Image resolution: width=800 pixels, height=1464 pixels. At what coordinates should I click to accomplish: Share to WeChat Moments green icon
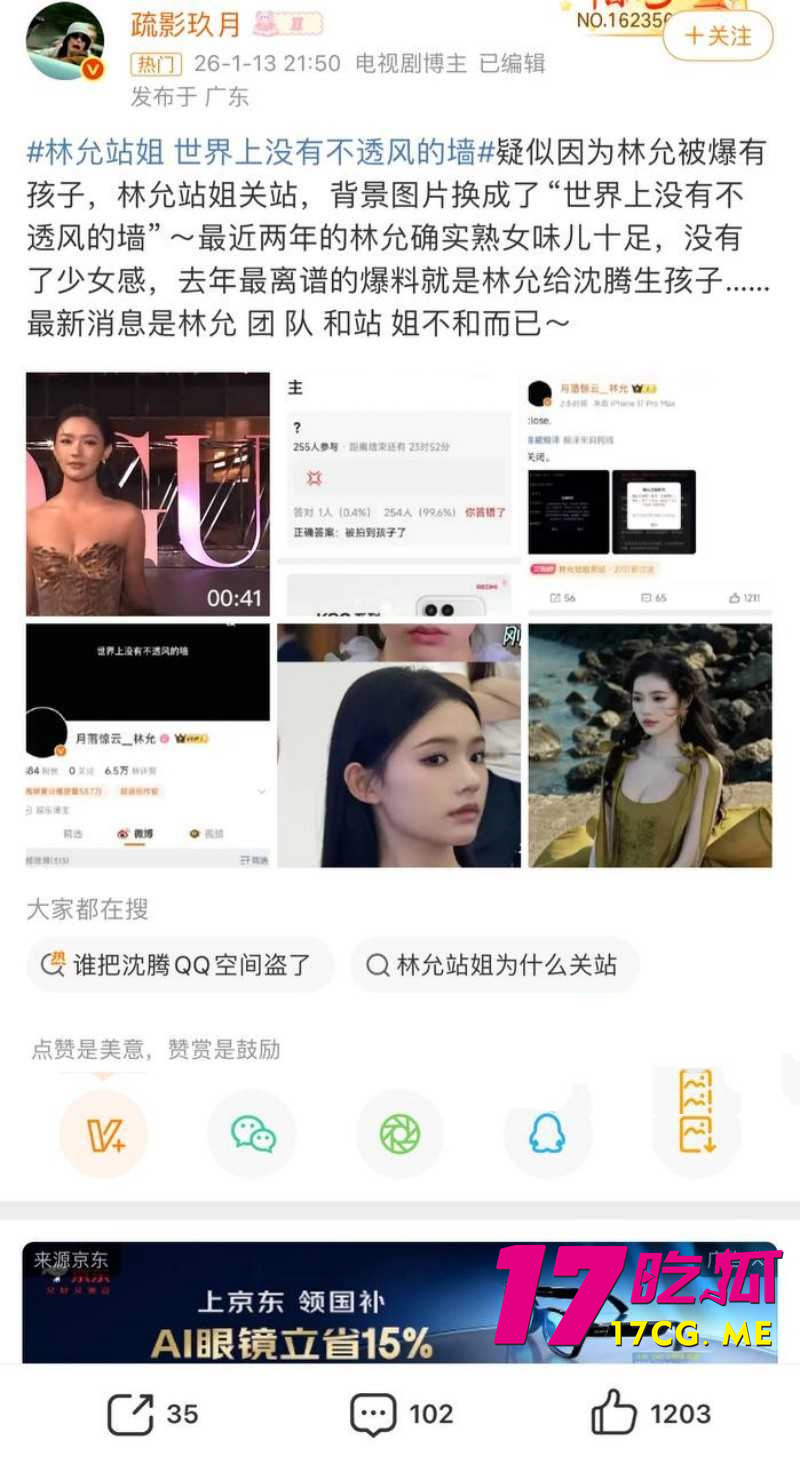(400, 1135)
